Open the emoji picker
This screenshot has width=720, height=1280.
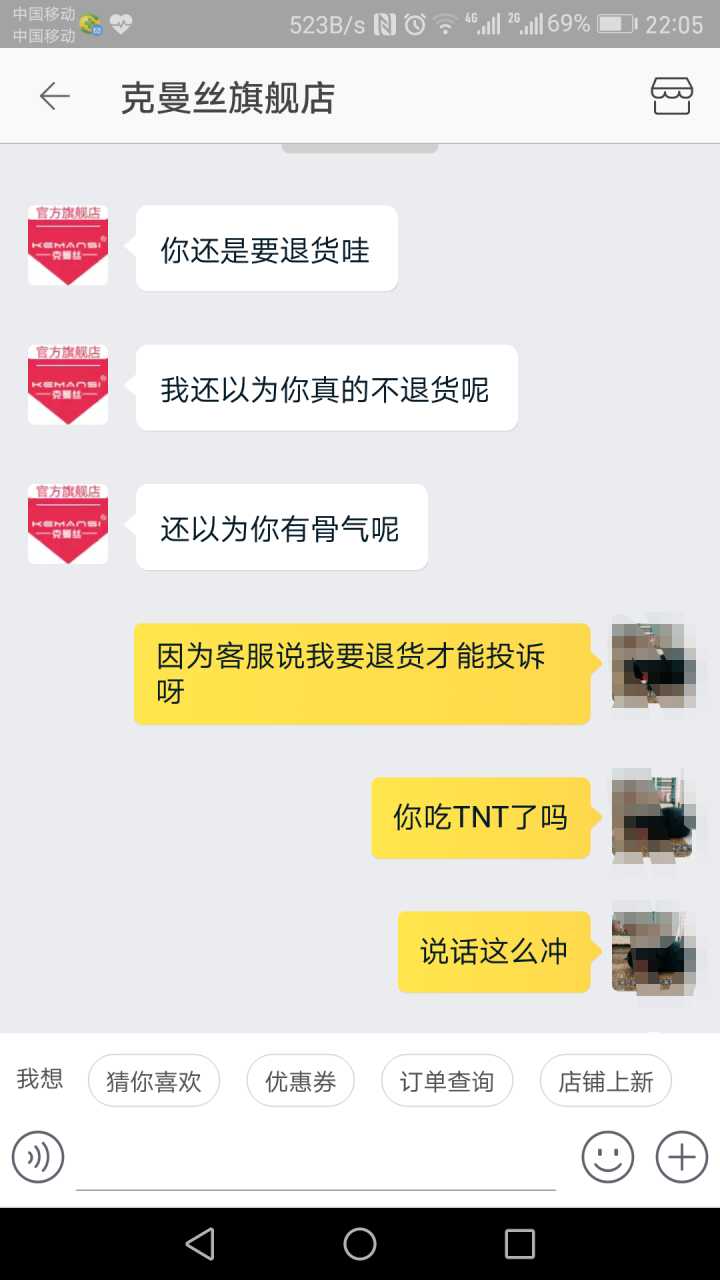[608, 1158]
